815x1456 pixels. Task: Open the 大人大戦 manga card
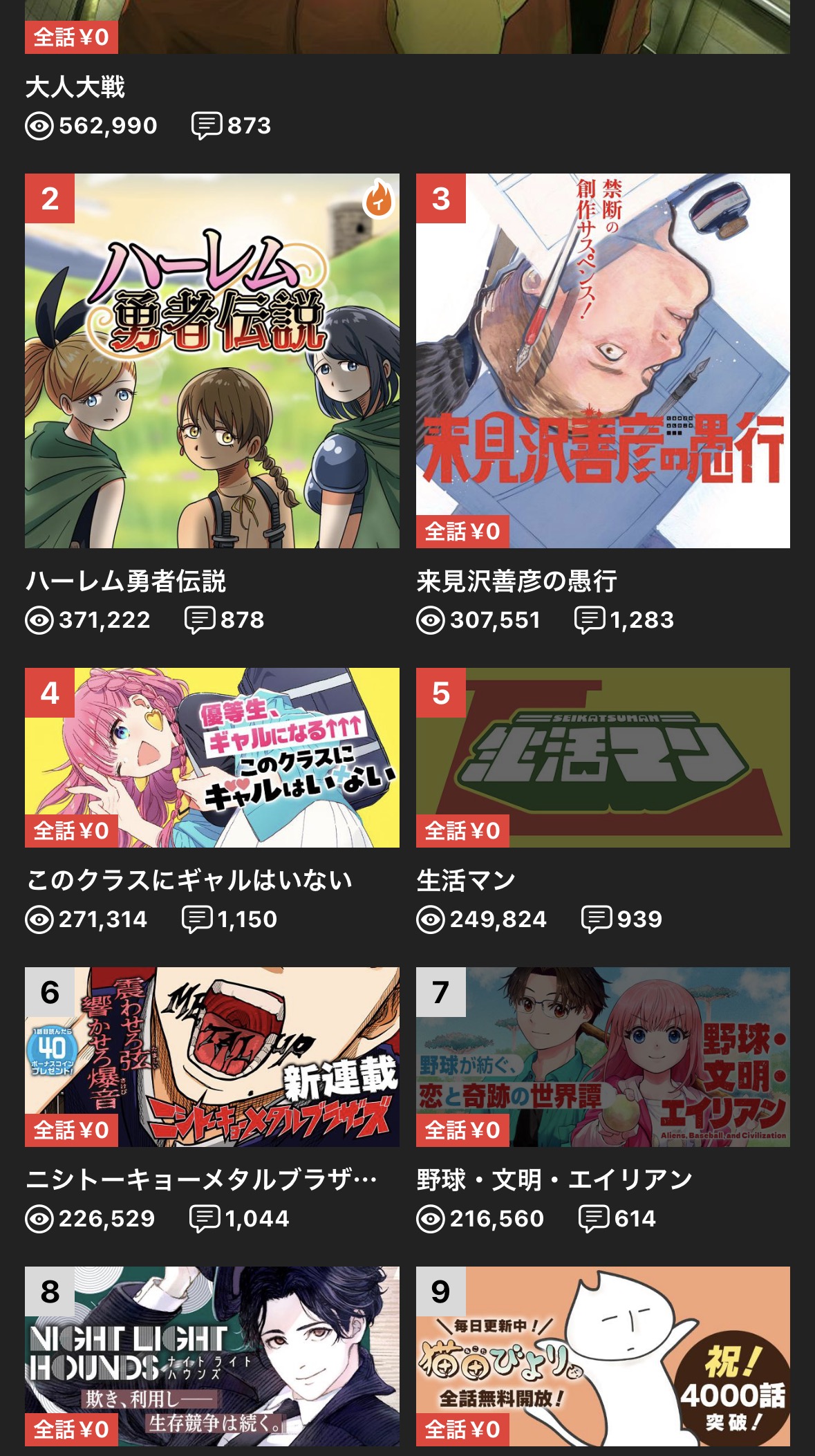(x=406, y=28)
